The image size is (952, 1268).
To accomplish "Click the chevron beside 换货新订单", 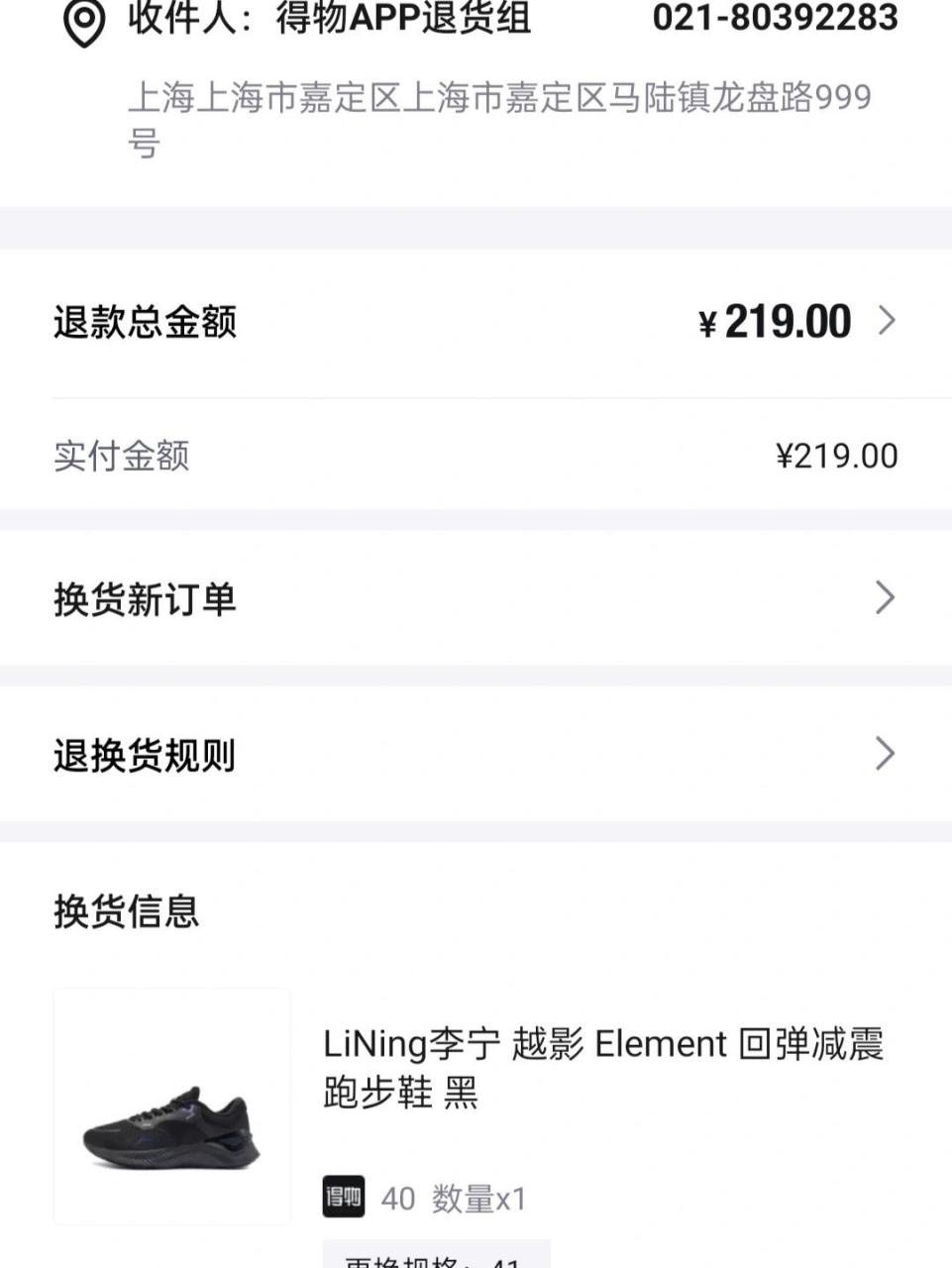I will tap(887, 597).
